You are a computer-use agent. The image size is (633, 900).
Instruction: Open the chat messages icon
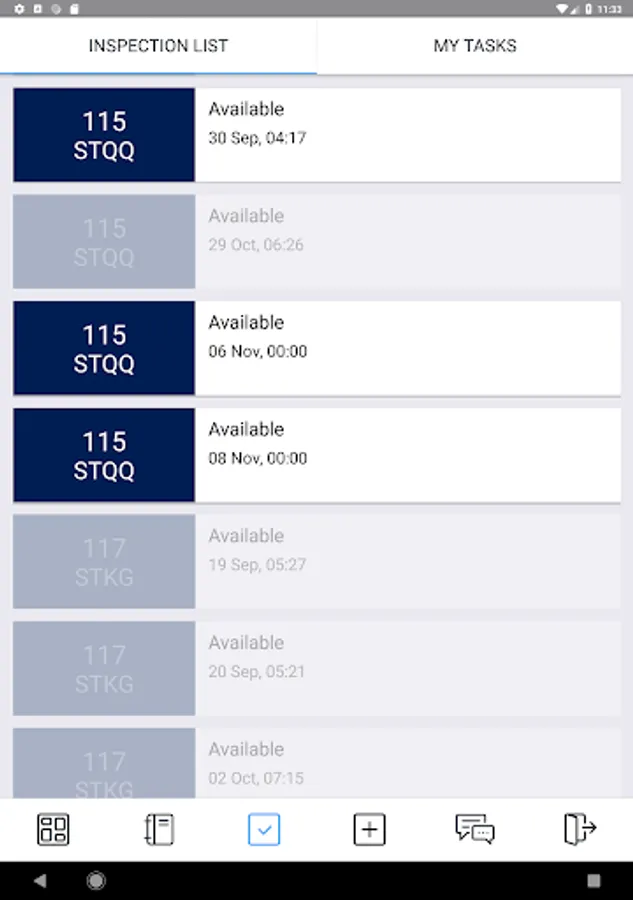474,829
